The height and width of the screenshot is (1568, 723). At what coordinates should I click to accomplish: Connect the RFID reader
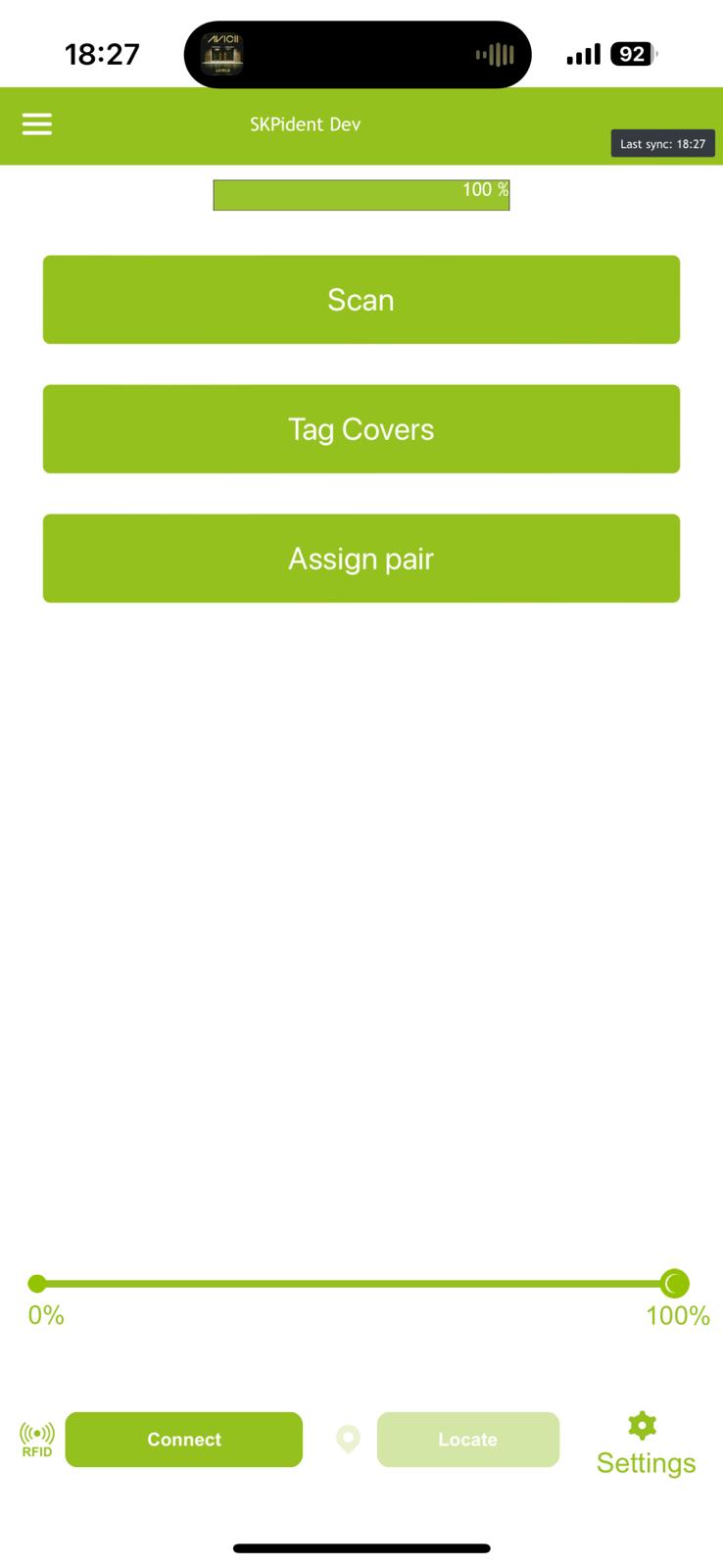click(x=184, y=1439)
